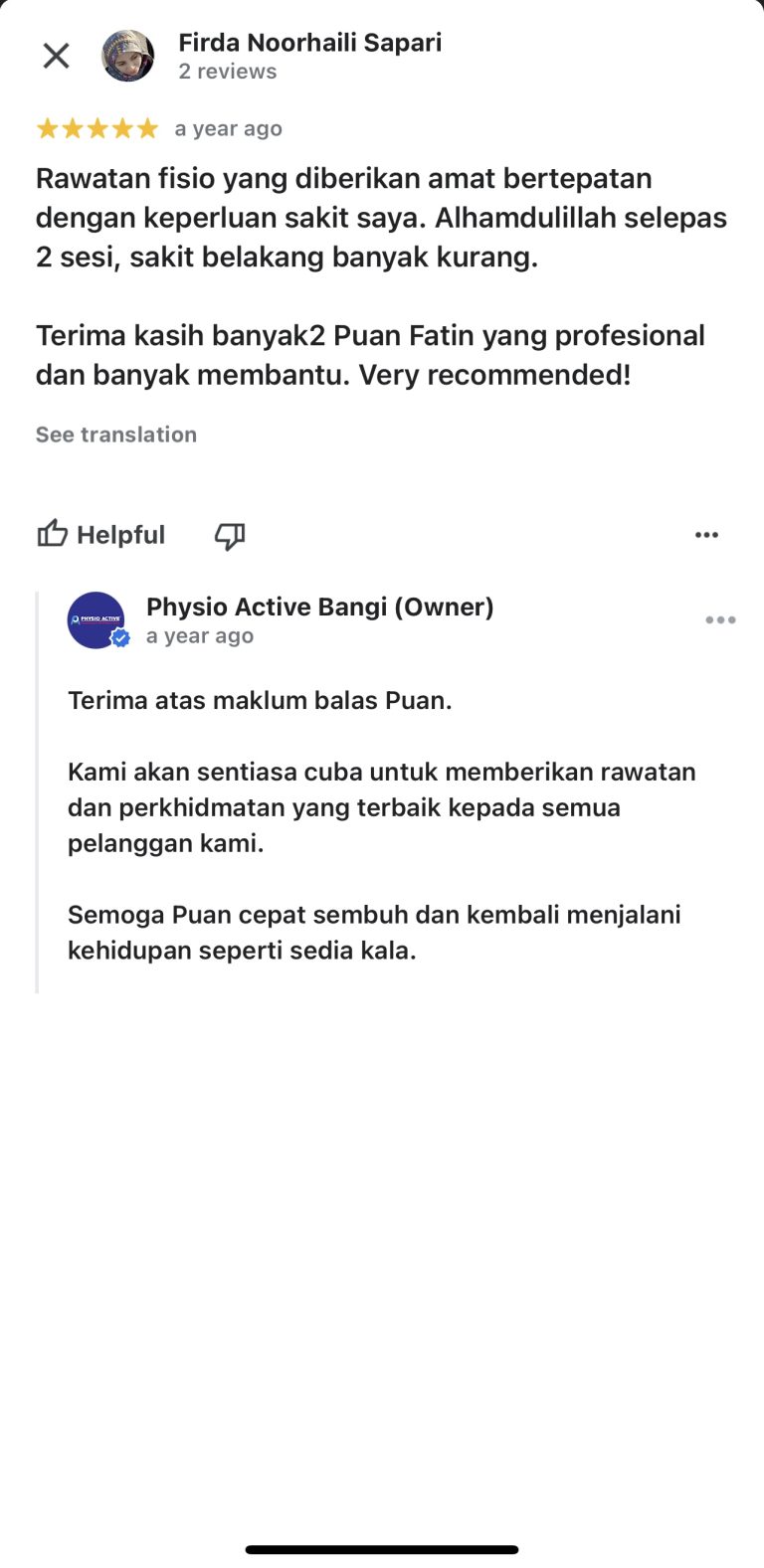Tap See translation link
This screenshot has height=1568, width=764.
[116, 435]
